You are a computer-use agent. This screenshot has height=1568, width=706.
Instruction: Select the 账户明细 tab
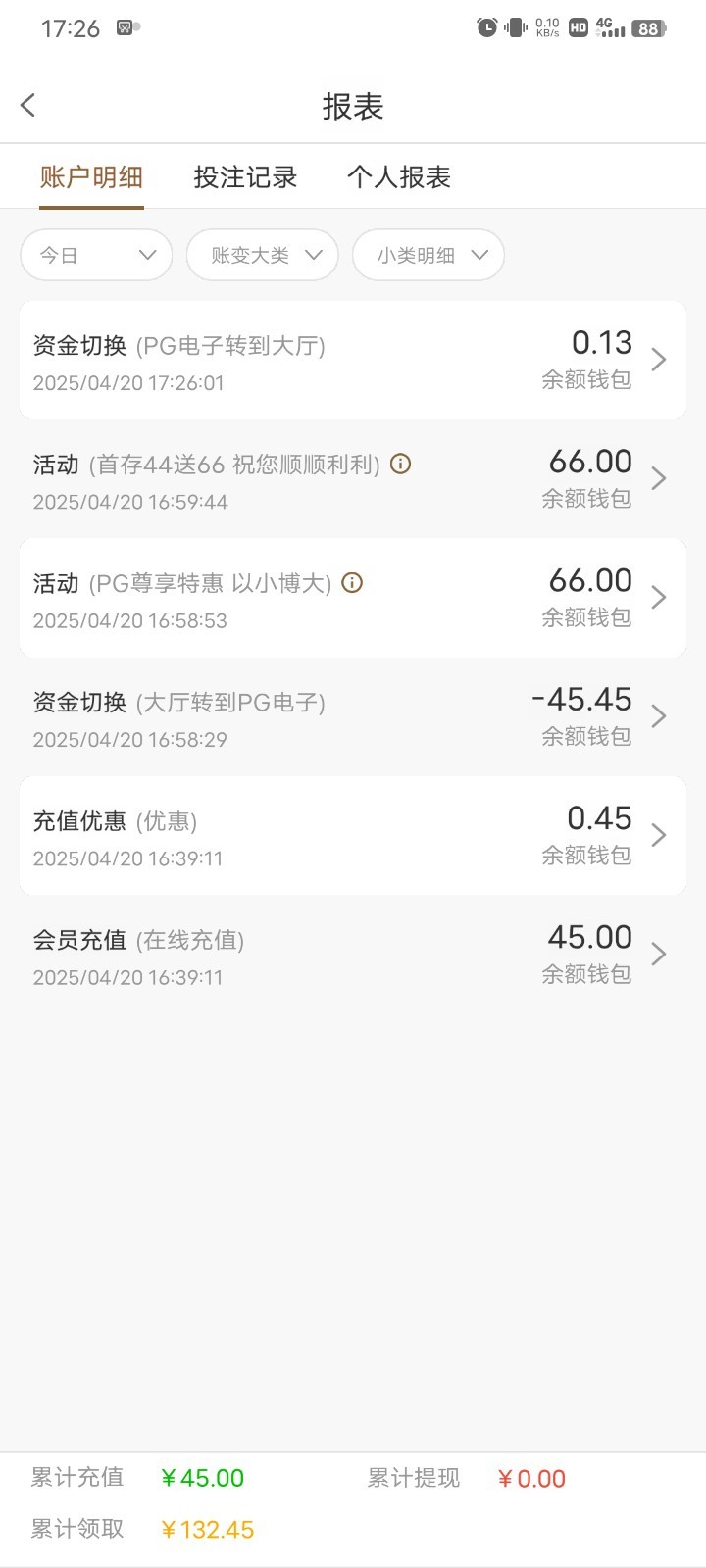tap(91, 177)
